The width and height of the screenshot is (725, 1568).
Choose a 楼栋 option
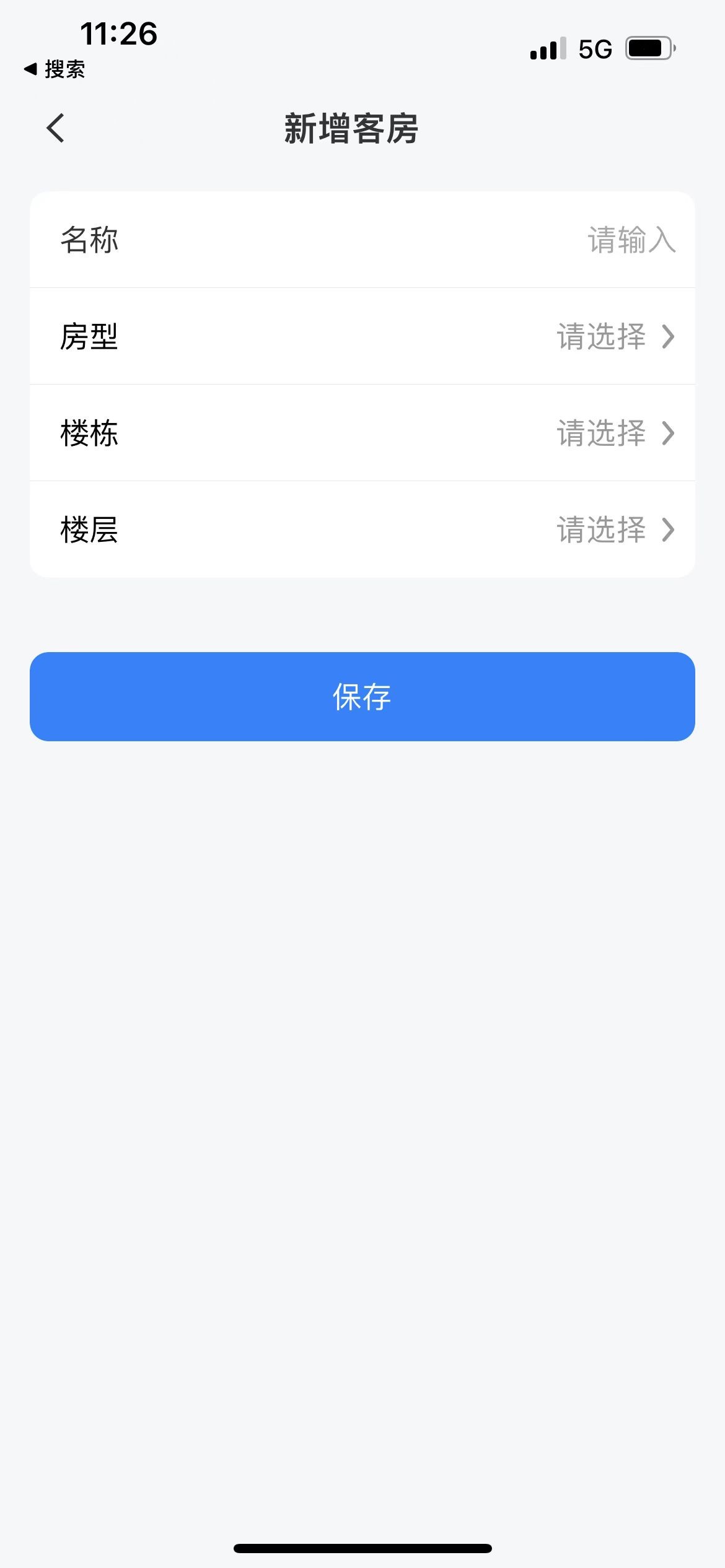(x=613, y=433)
